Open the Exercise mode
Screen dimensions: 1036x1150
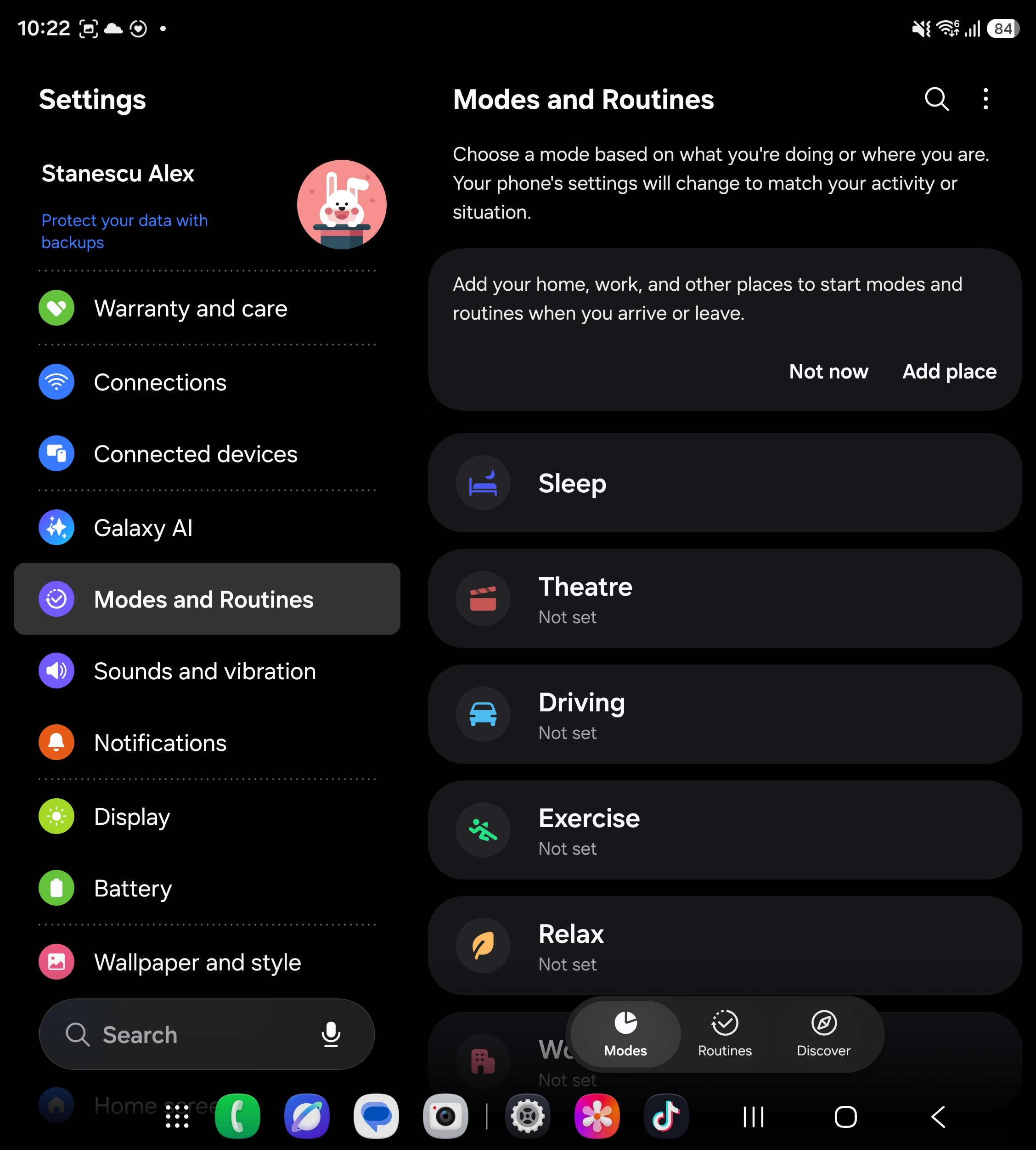click(x=725, y=829)
